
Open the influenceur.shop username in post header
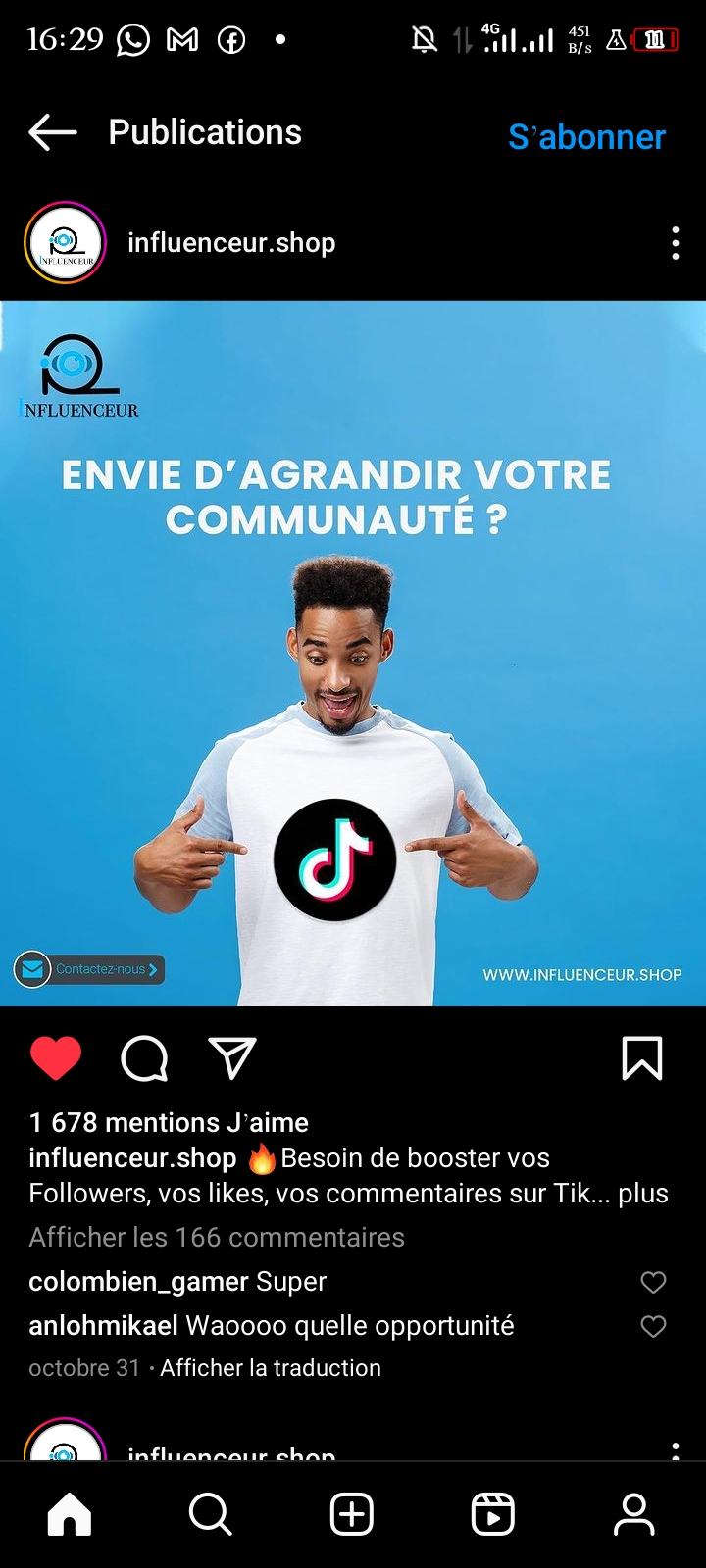(x=231, y=243)
